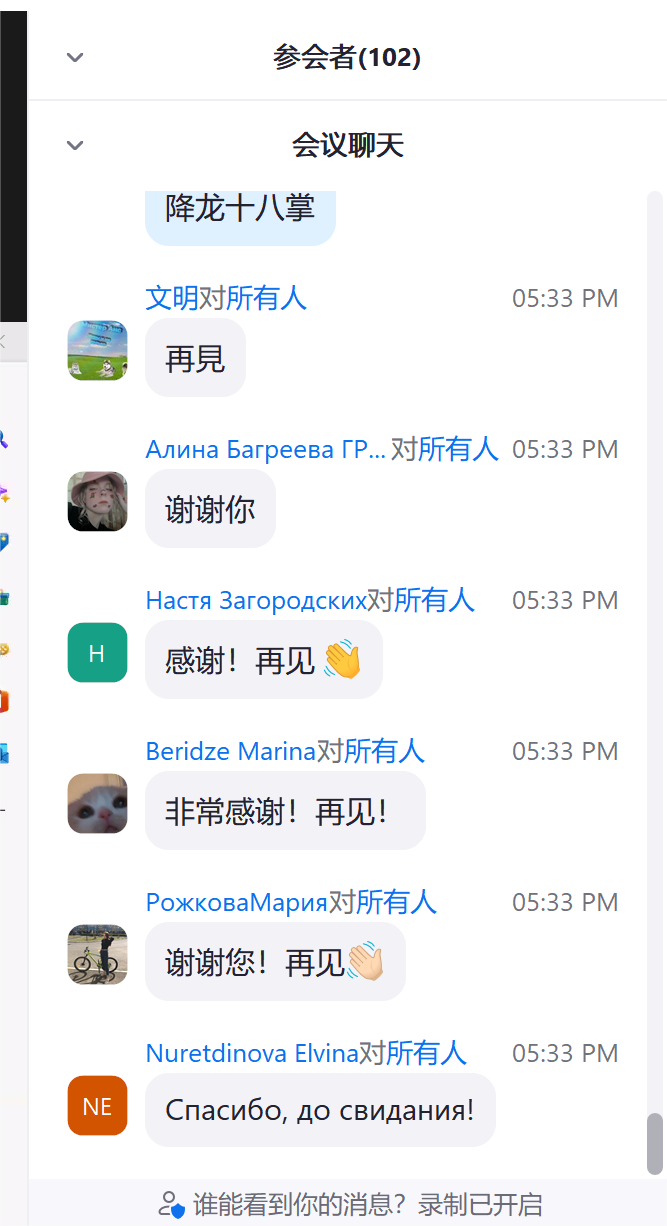Tap sender name Nuretdinova Elvina

pyautogui.click(x=252, y=1053)
